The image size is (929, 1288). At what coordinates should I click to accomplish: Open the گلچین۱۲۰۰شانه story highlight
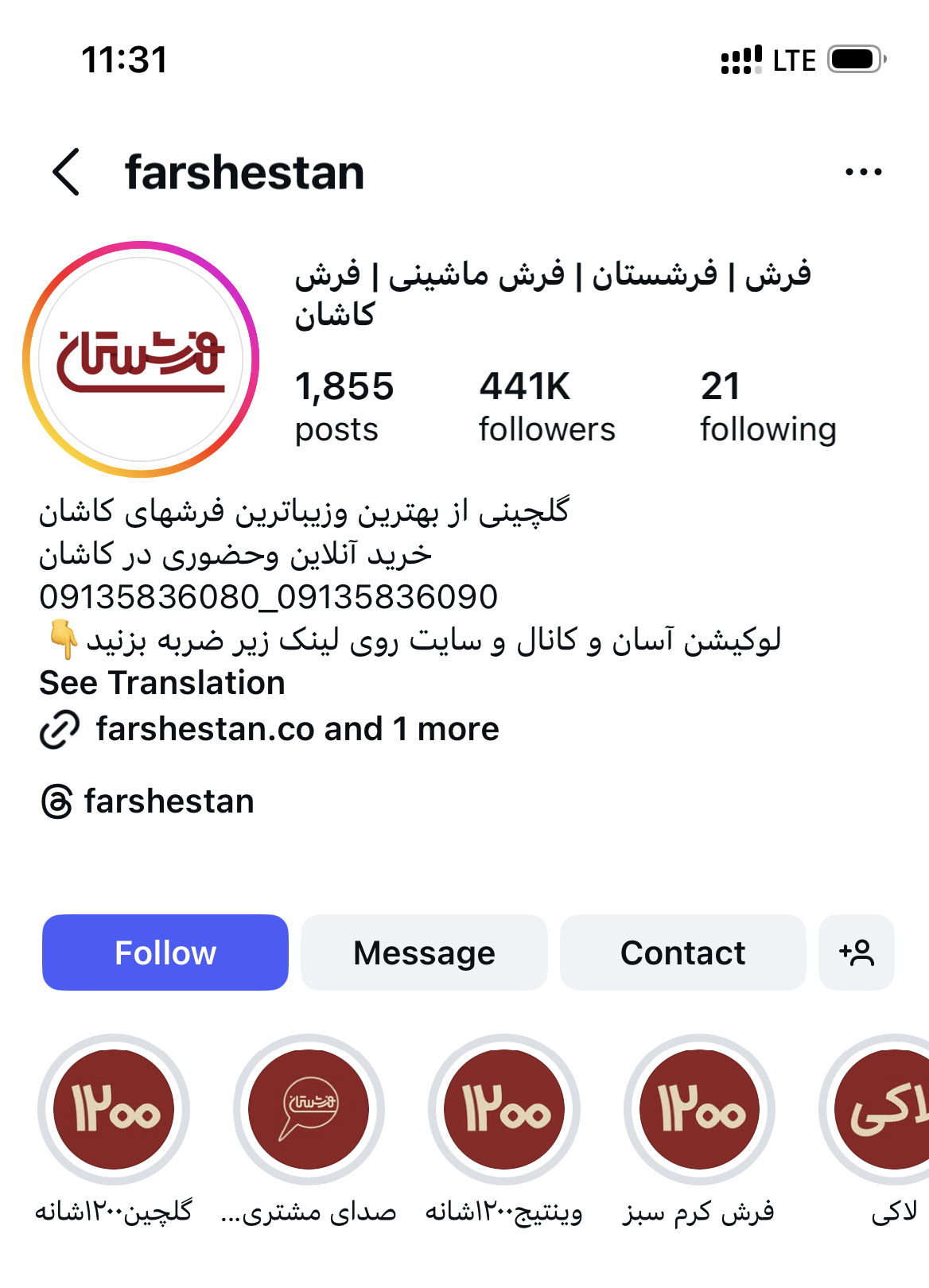coord(114,1110)
